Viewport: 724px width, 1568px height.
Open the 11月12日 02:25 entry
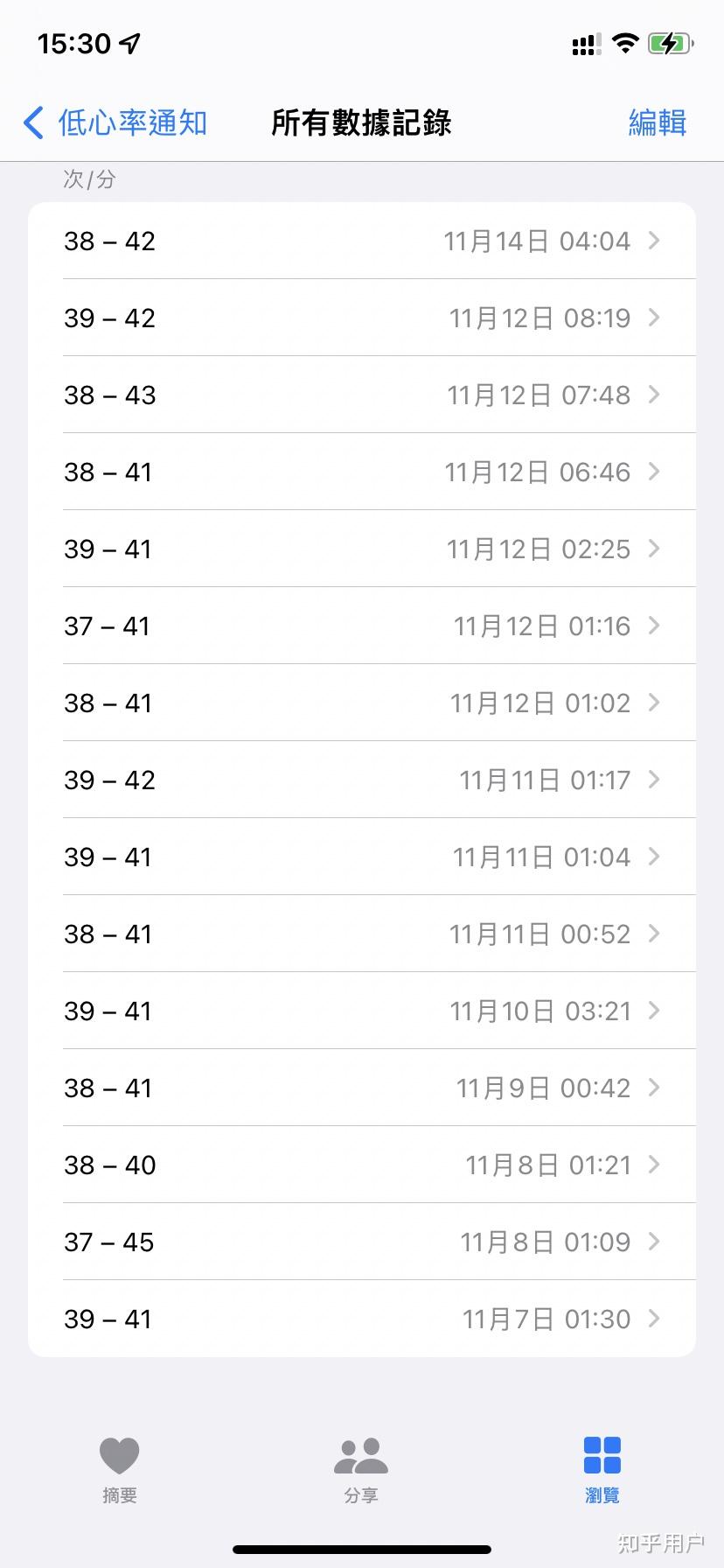[x=362, y=549]
